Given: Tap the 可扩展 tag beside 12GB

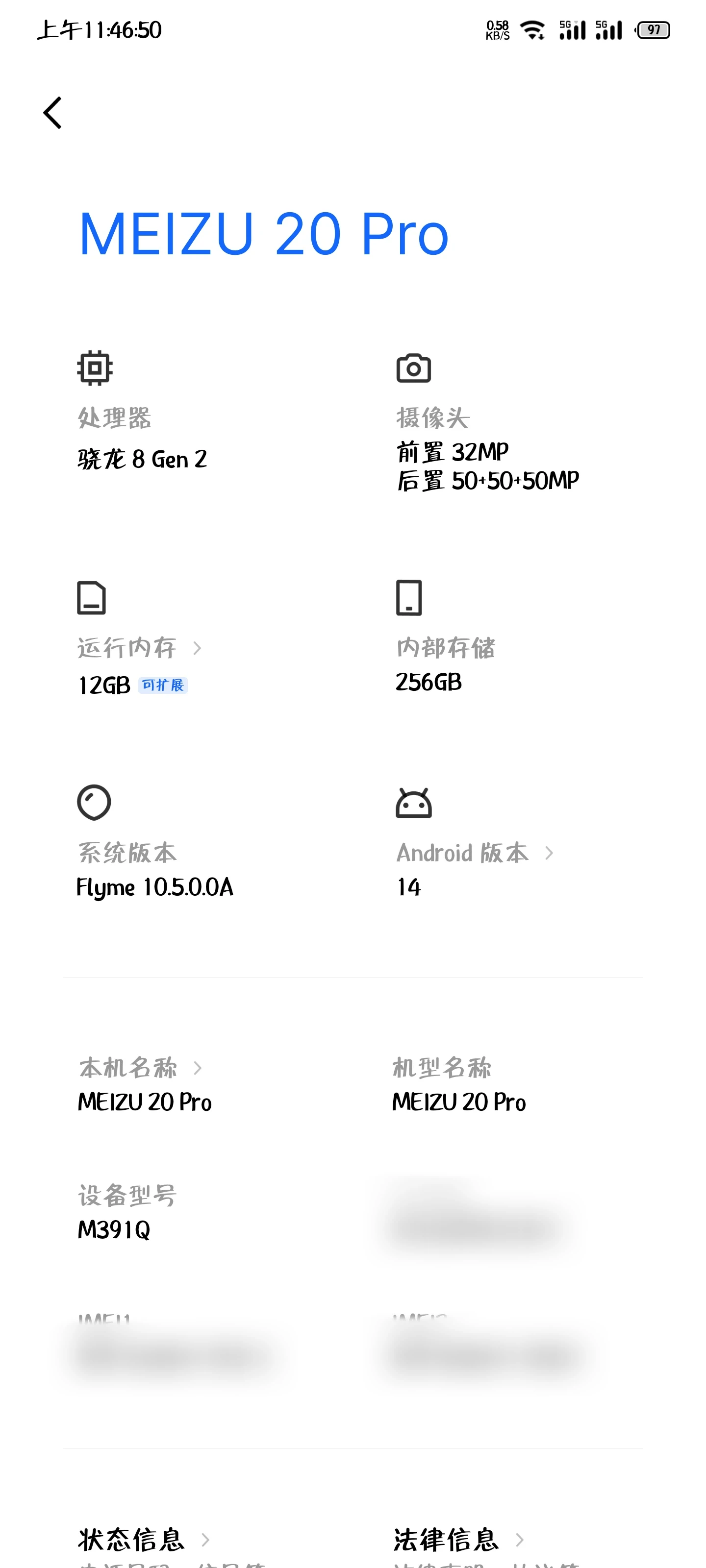Looking at the screenshot, I should (163, 686).
